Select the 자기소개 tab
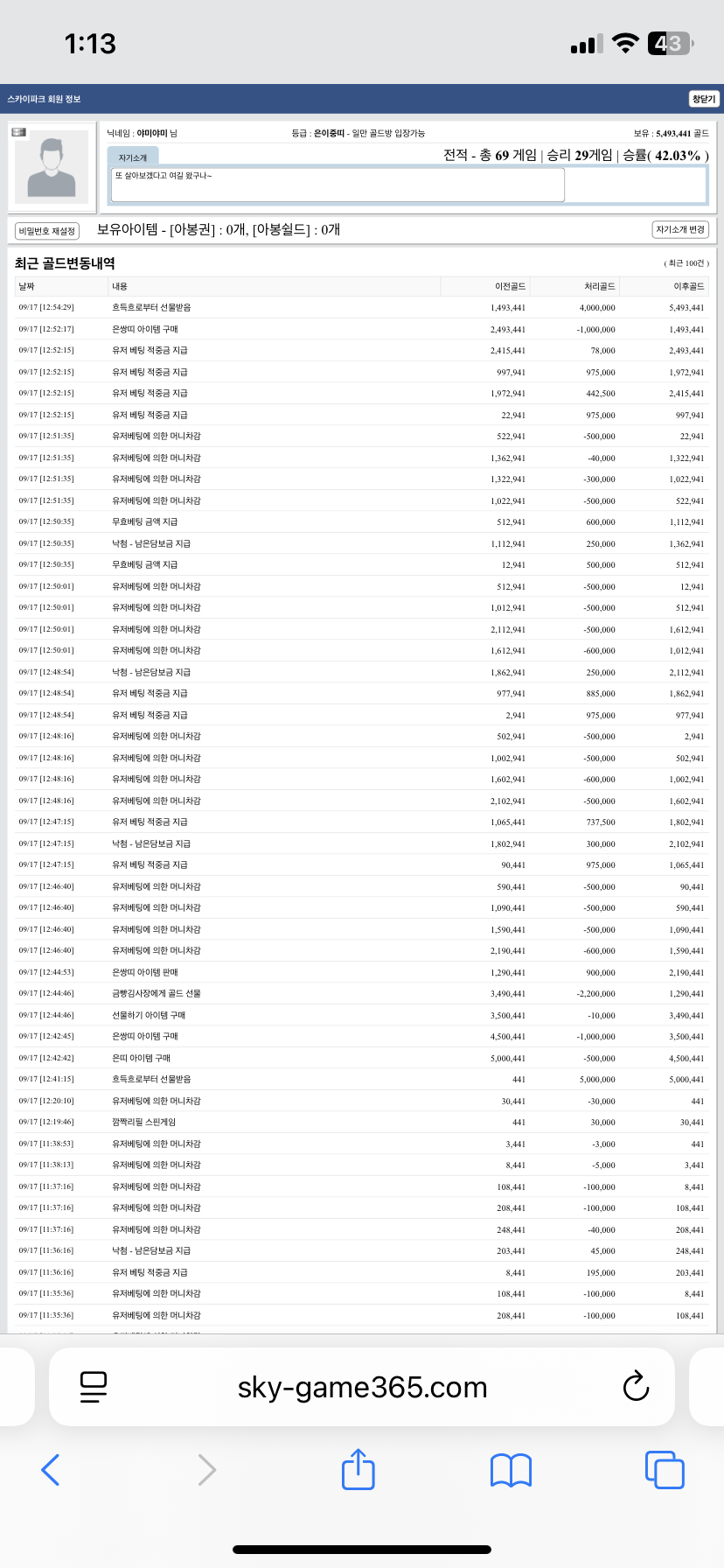724x1568 pixels. tap(133, 157)
